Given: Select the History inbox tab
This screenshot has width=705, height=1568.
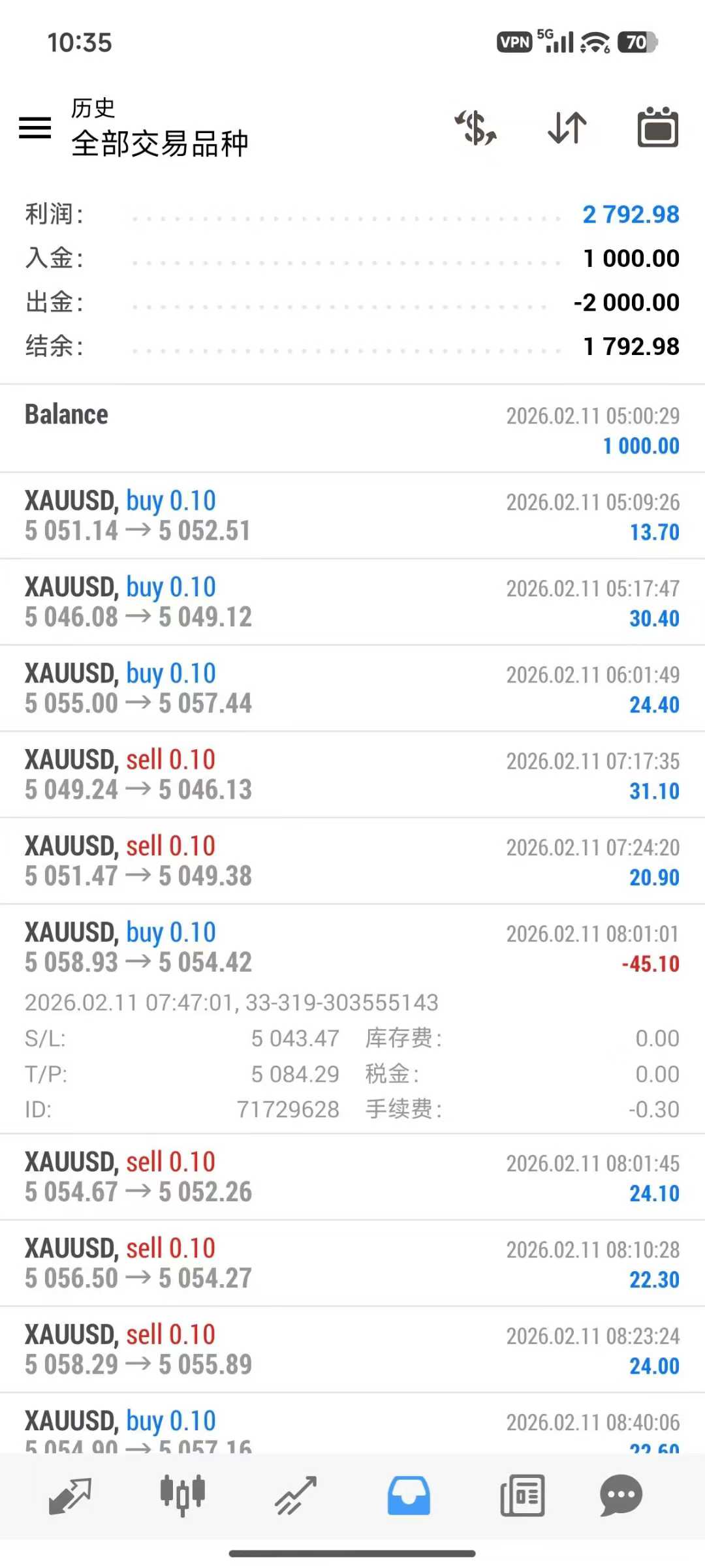Looking at the screenshot, I should (409, 1496).
